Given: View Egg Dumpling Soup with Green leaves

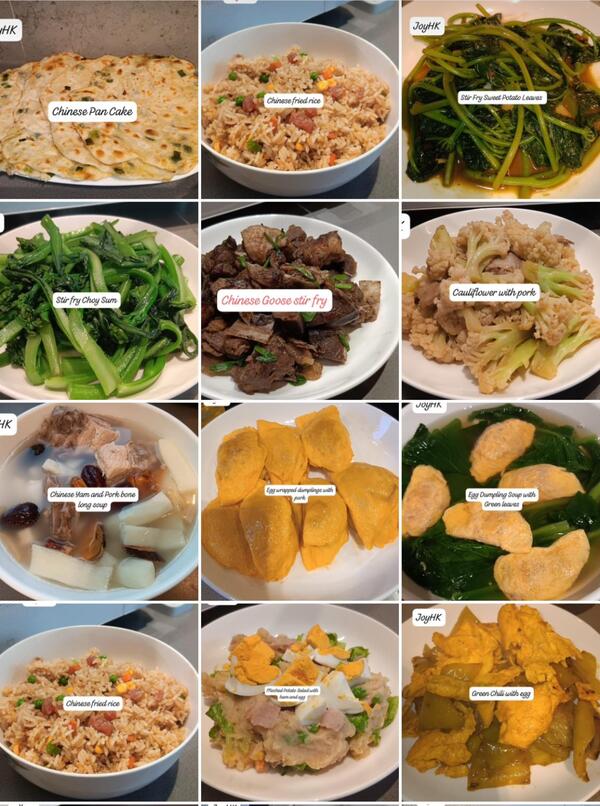Looking at the screenshot, I should coord(500,500).
